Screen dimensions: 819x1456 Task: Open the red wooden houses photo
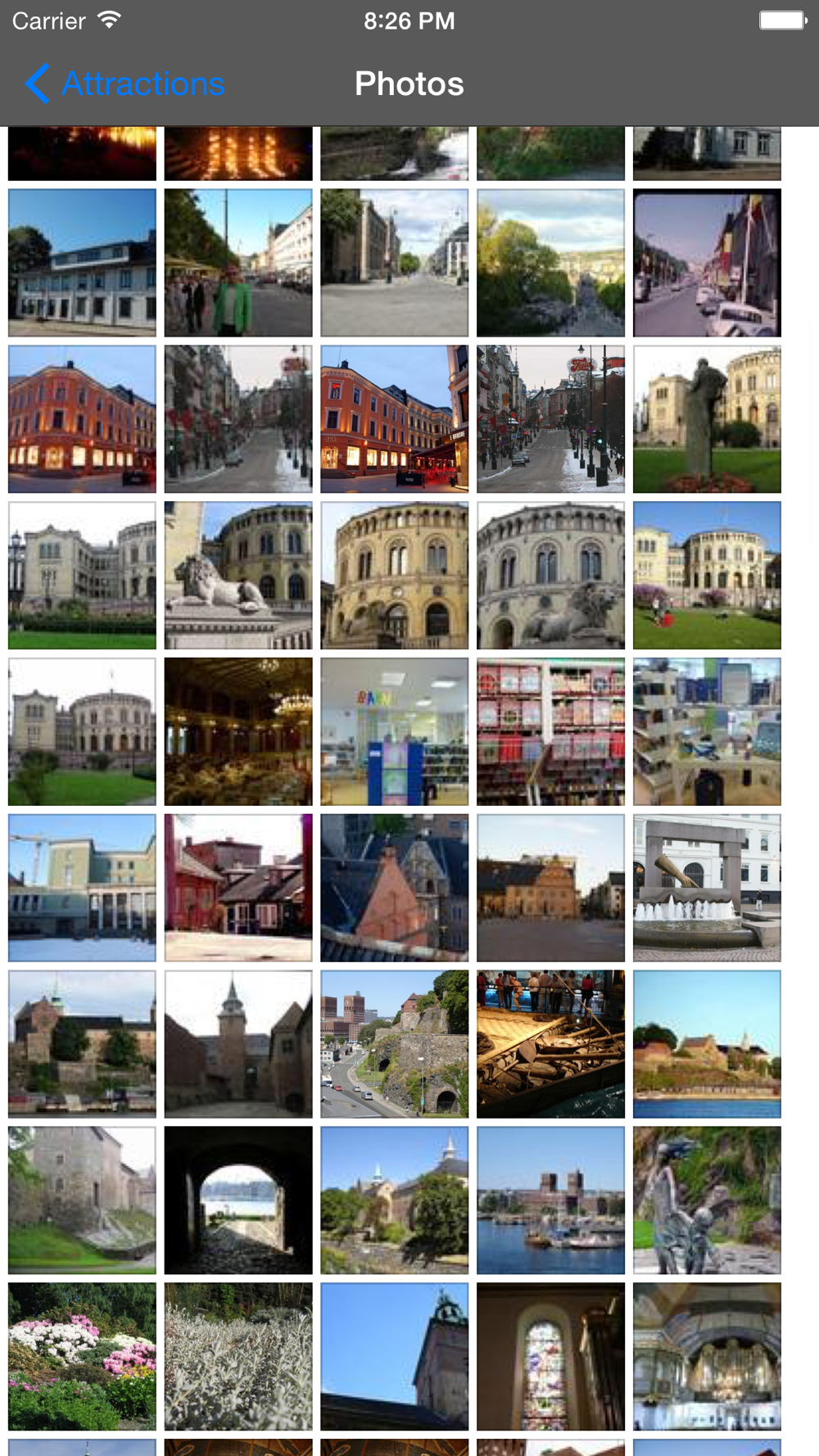click(x=238, y=888)
